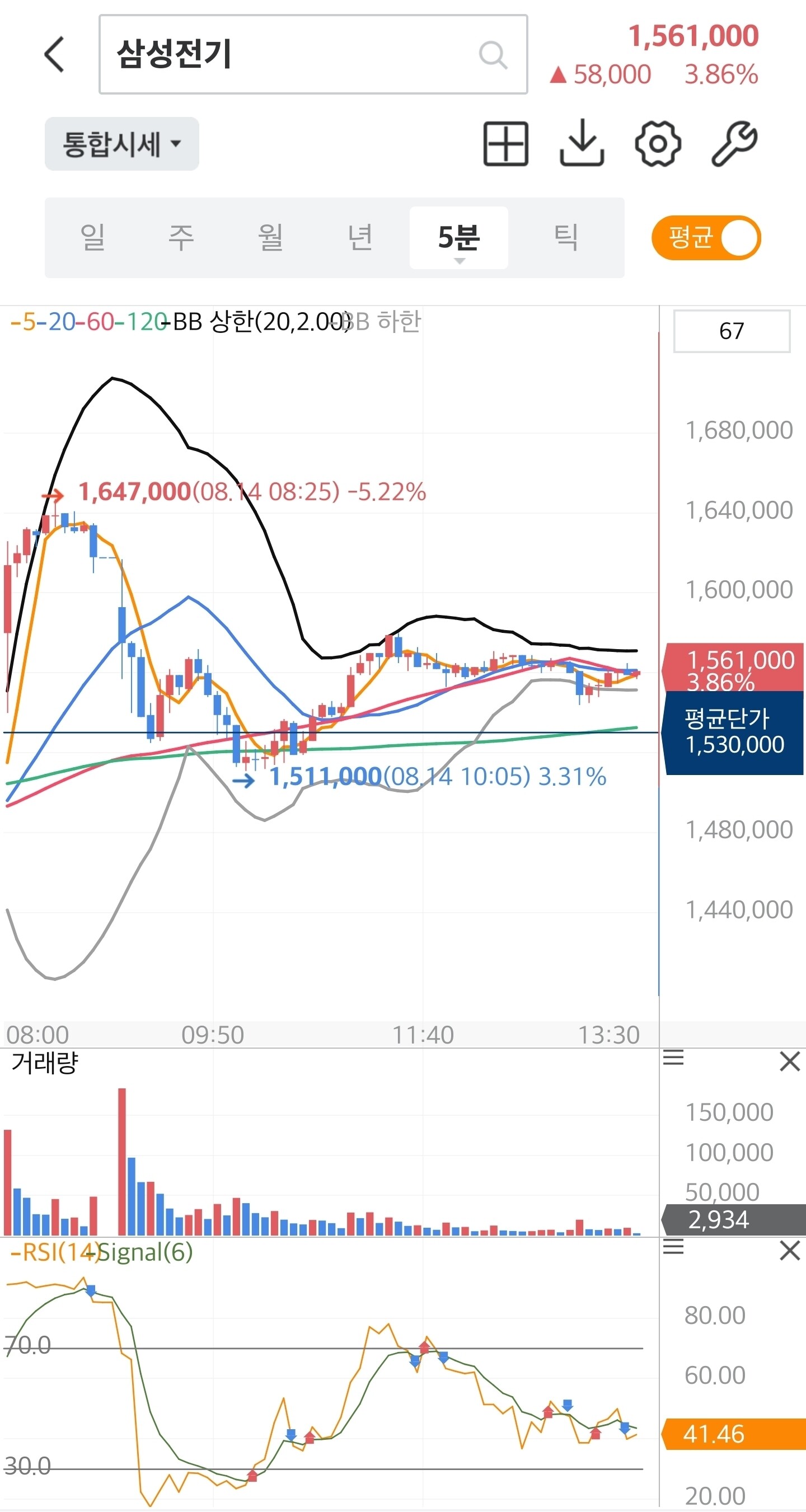
Task: Tap the 삼성전기 stock search field
Action: coord(313,55)
